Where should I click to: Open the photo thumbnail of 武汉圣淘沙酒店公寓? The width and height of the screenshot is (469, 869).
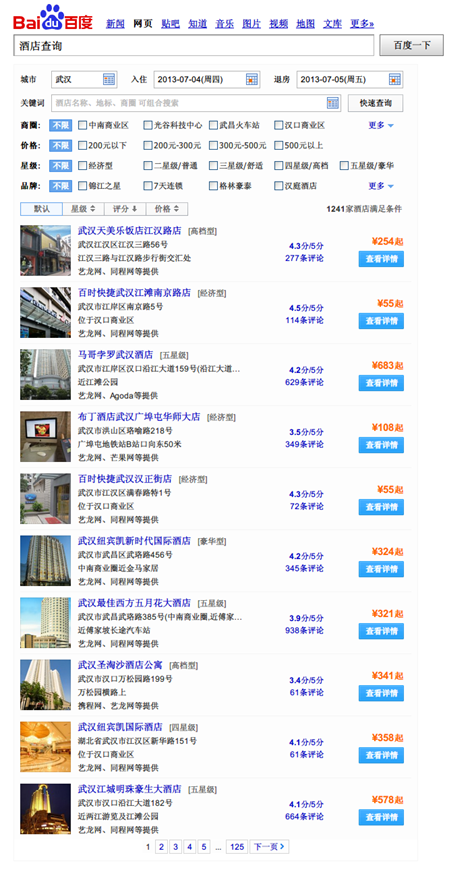(45, 684)
